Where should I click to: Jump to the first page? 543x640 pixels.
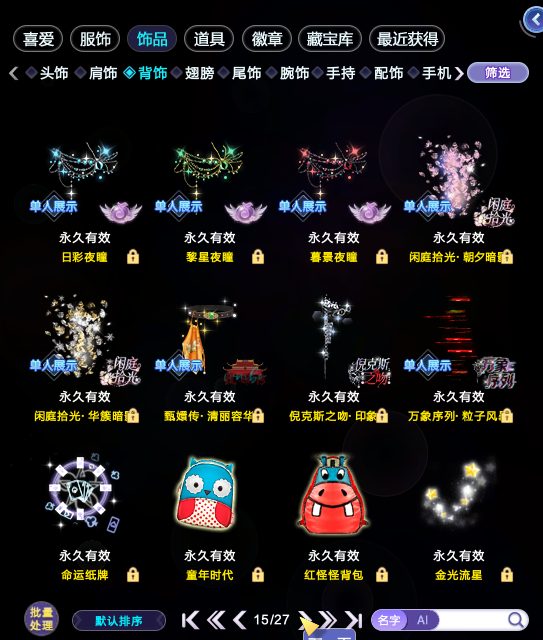191,620
